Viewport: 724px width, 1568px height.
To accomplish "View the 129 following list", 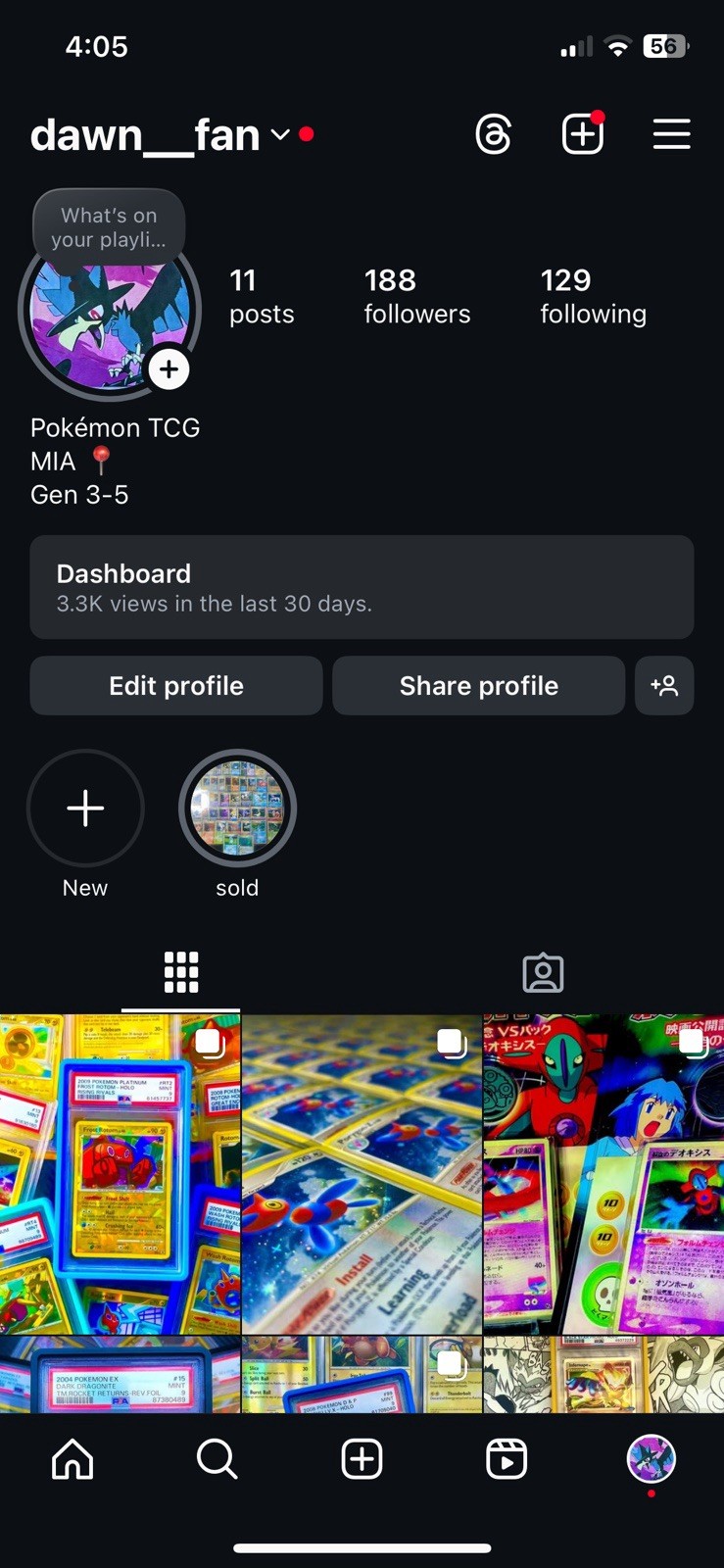I will [x=593, y=296].
